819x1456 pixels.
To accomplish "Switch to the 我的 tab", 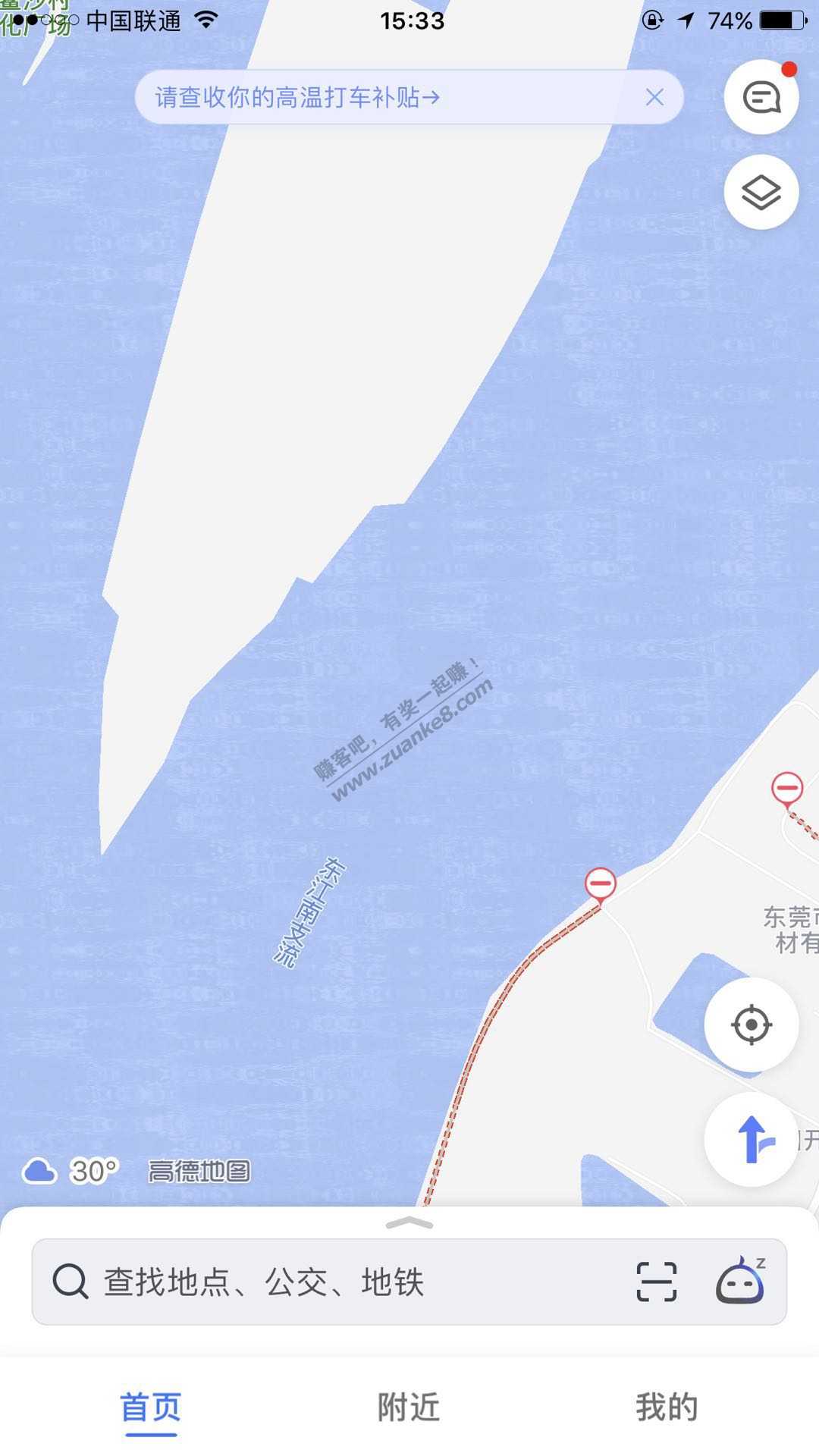I will tap(667, 1407).
